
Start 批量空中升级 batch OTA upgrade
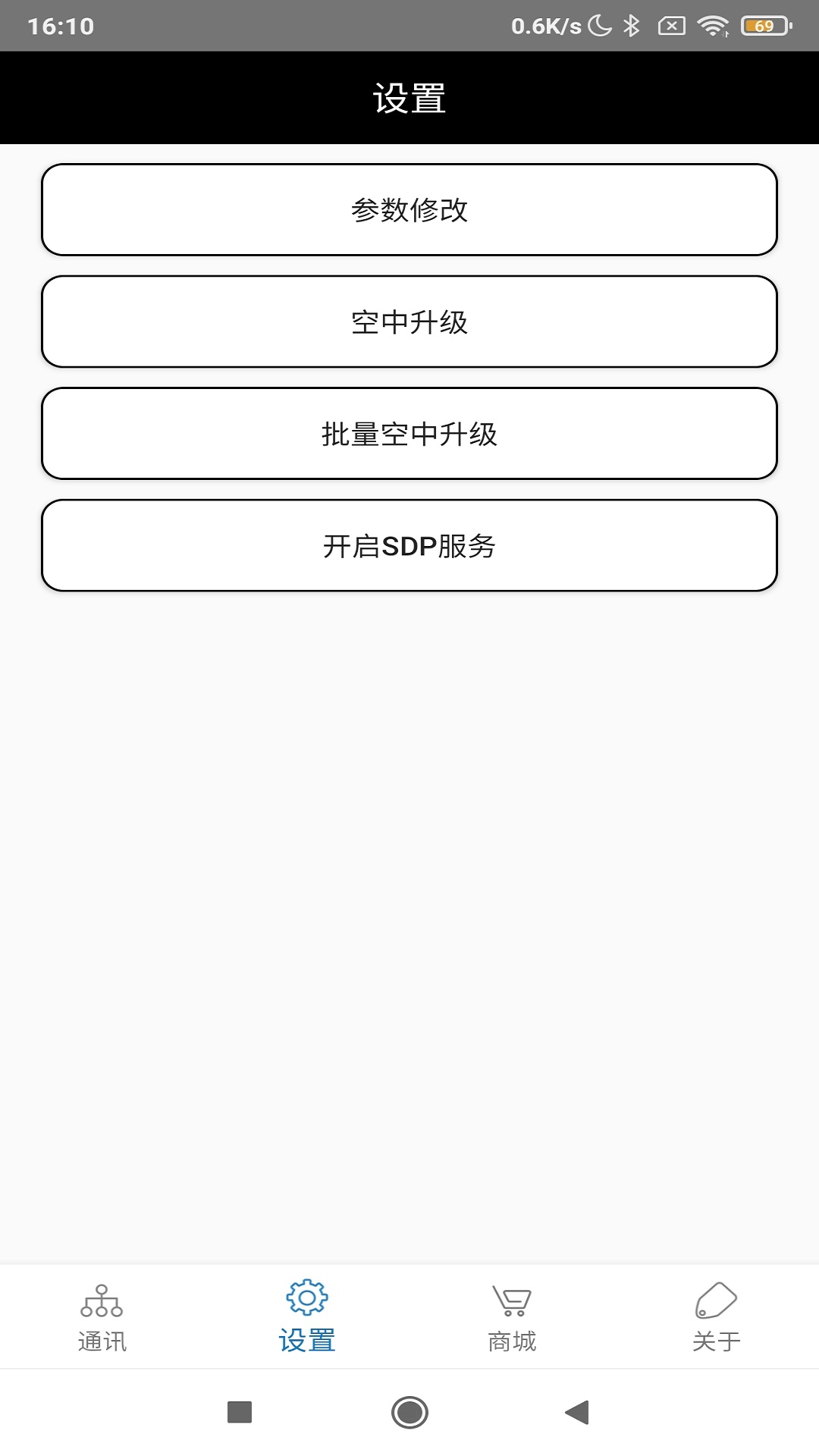click(x=409, y=433)
